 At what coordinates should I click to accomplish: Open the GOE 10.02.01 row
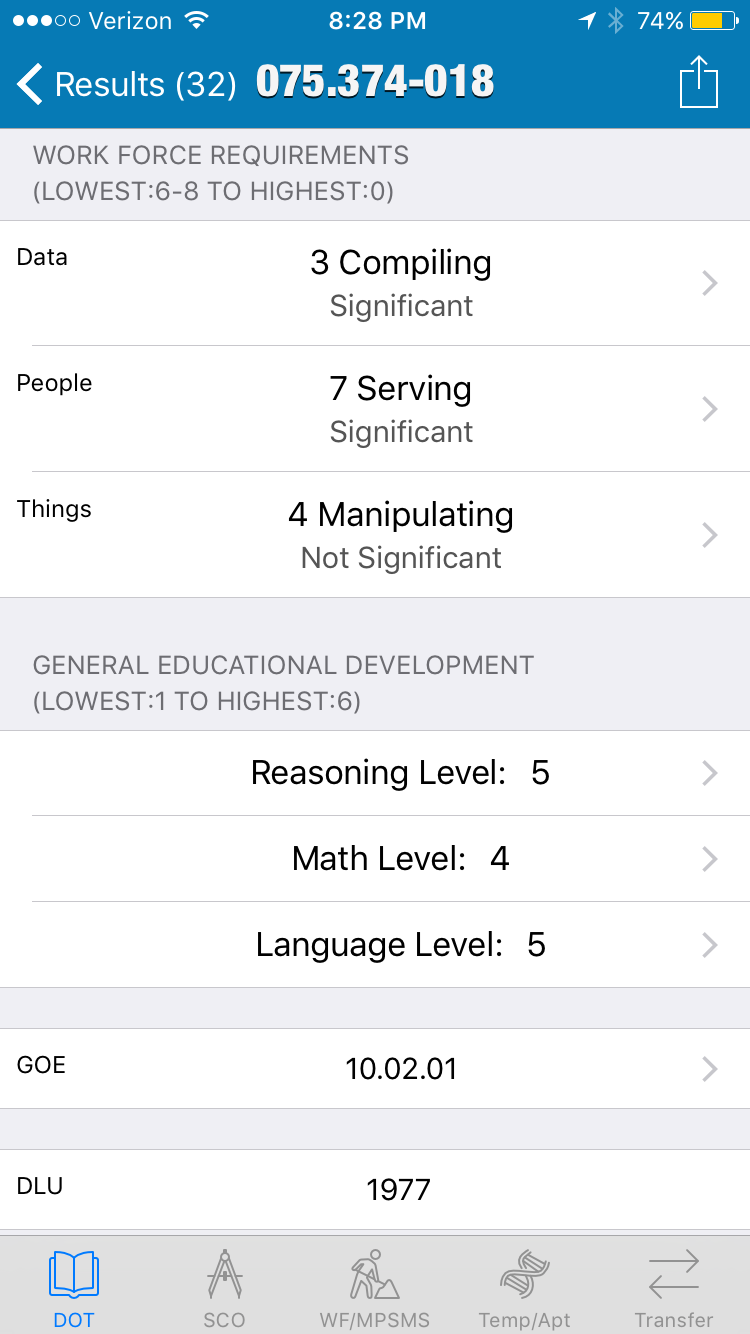[400, 1069]
